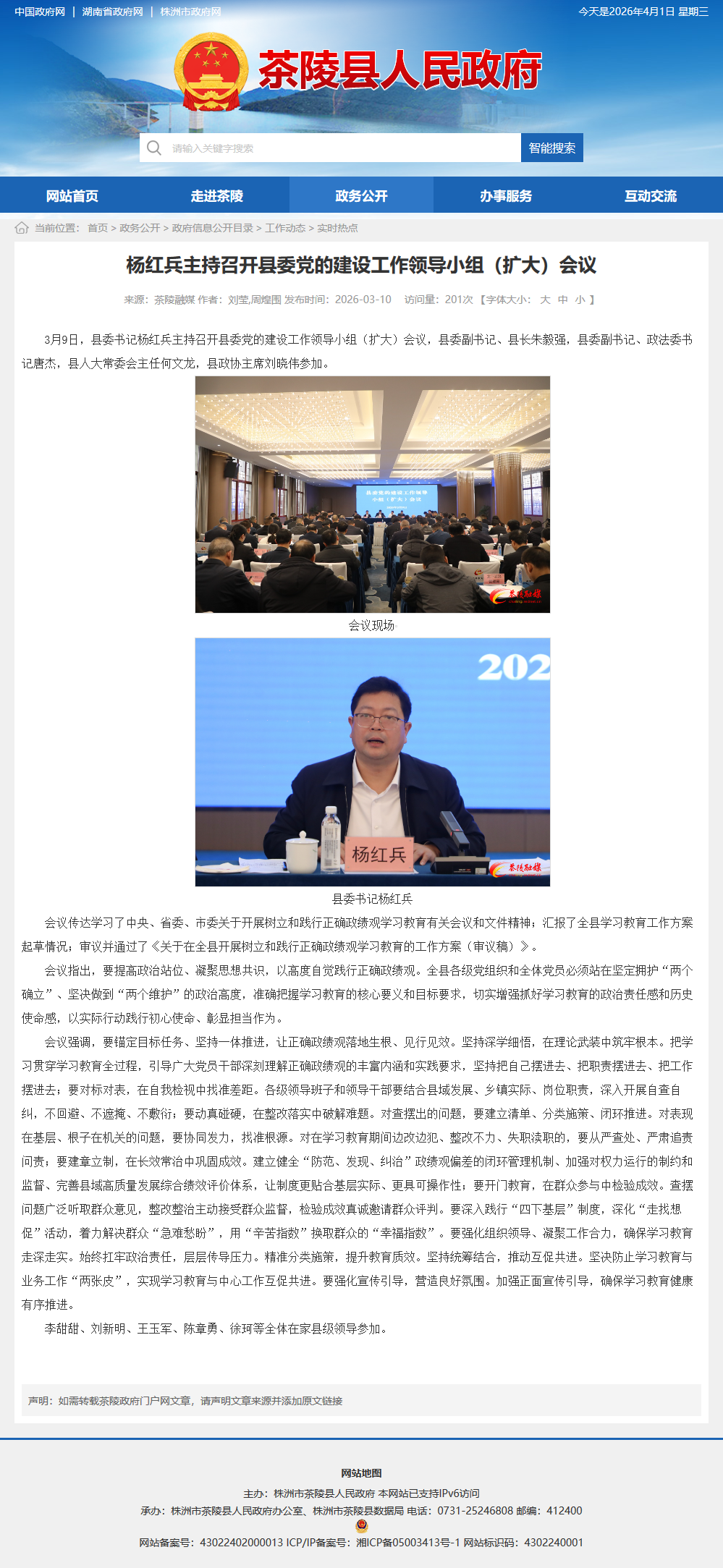Open the 政务公开 navigation tab
Screen dimensions: 723x1568
pyautogui.click(x=361, y=196)
